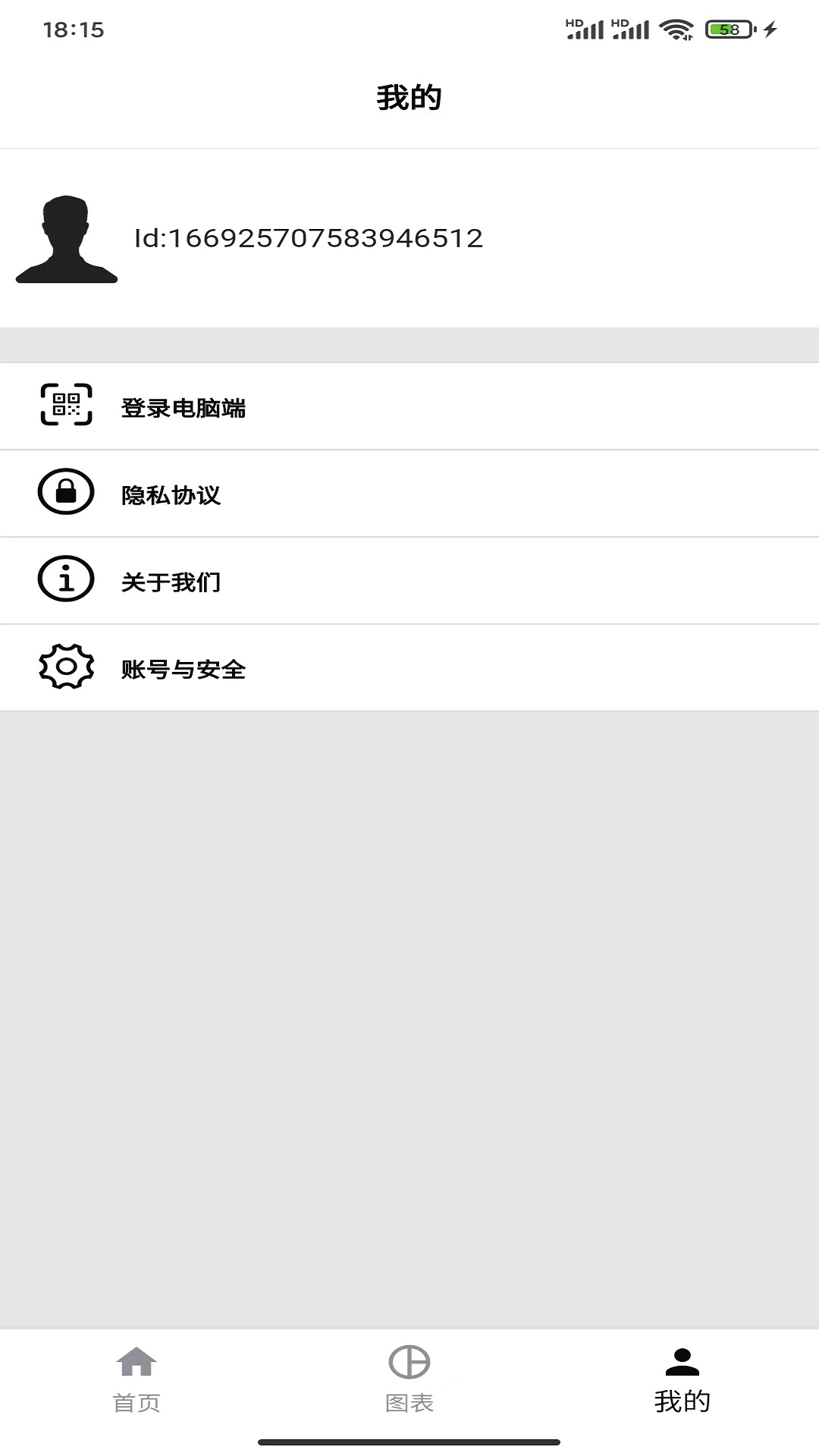Click the padlock privacy icon
The width and height of the screenshot is (819, 1456).
[66, 494]
